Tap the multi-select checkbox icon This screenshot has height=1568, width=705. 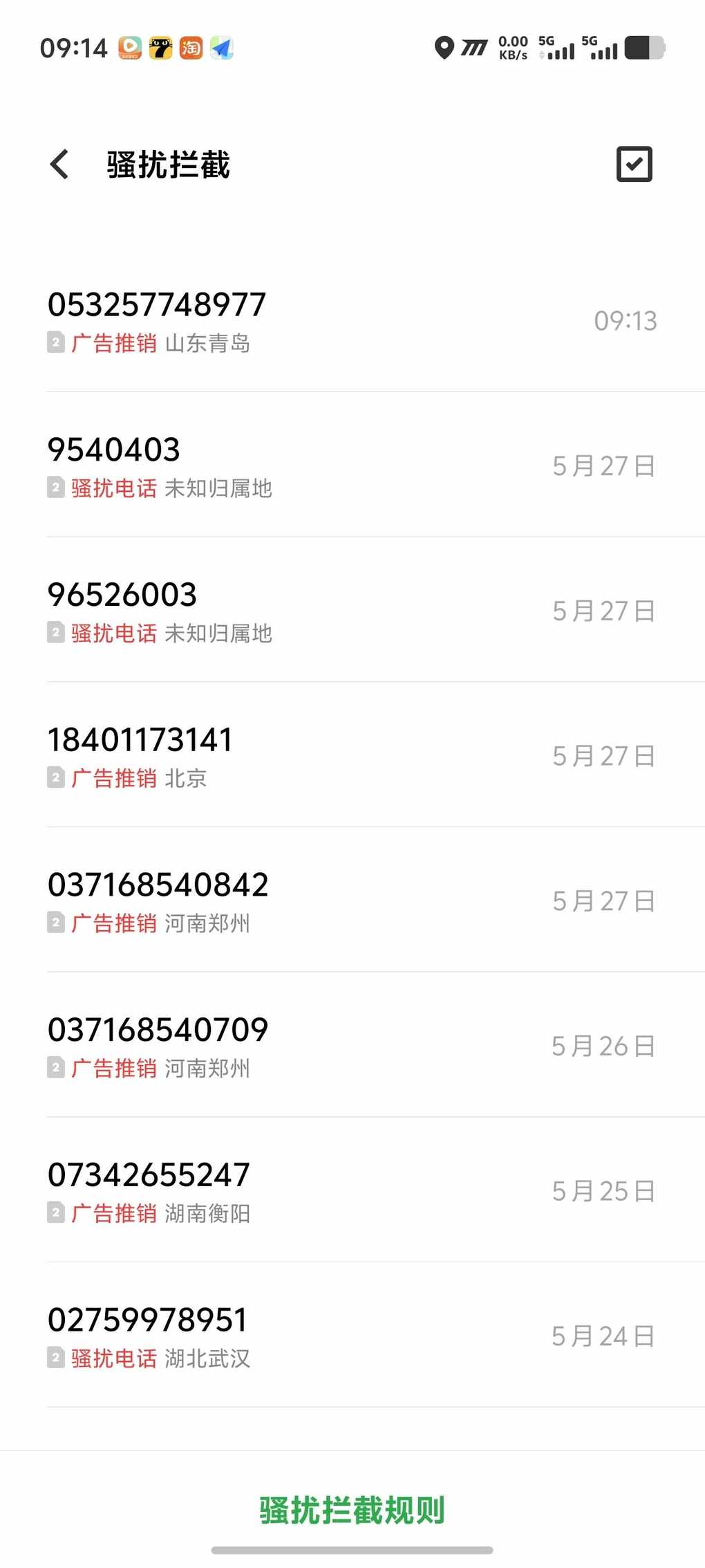634,165
